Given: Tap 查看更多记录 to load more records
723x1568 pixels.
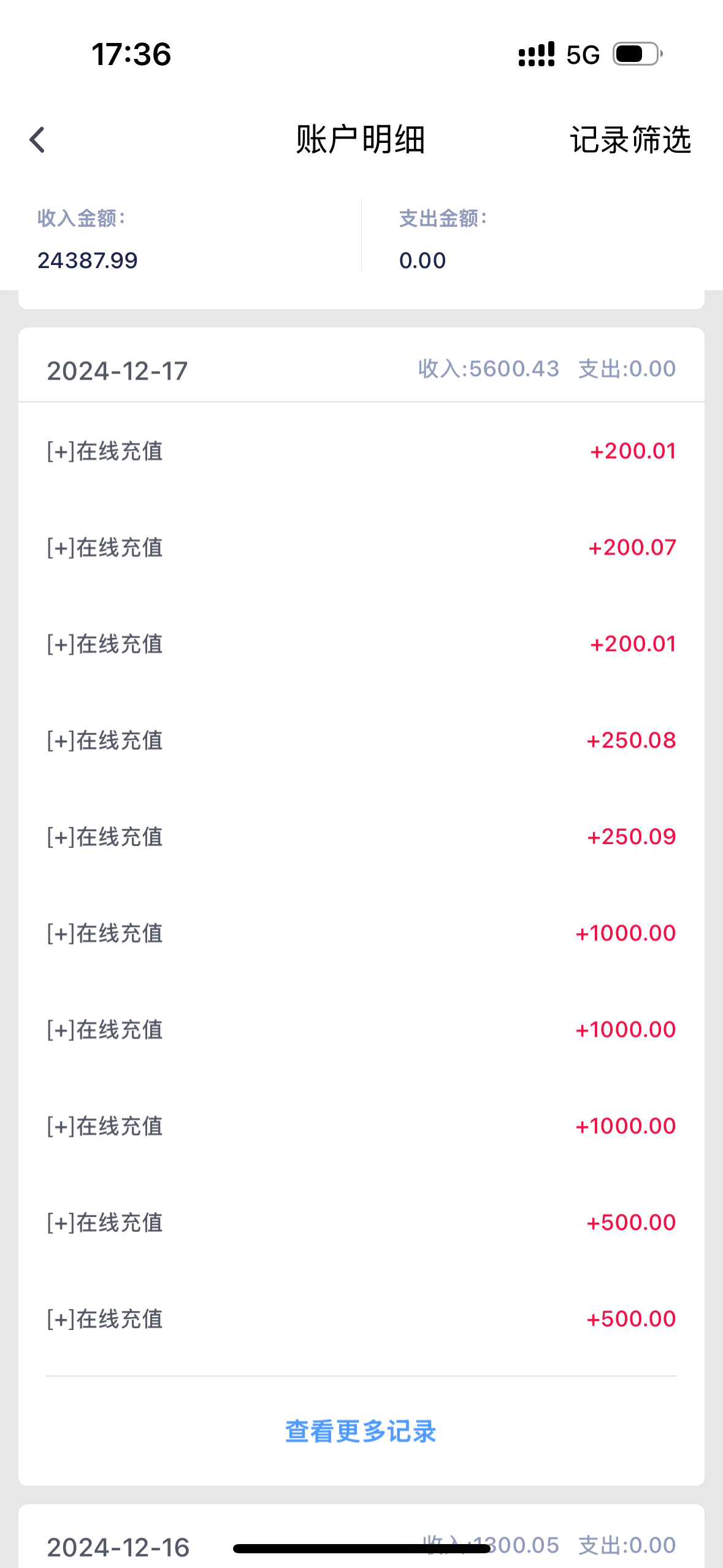Looking at the screenshot, I should point(361,1431).
